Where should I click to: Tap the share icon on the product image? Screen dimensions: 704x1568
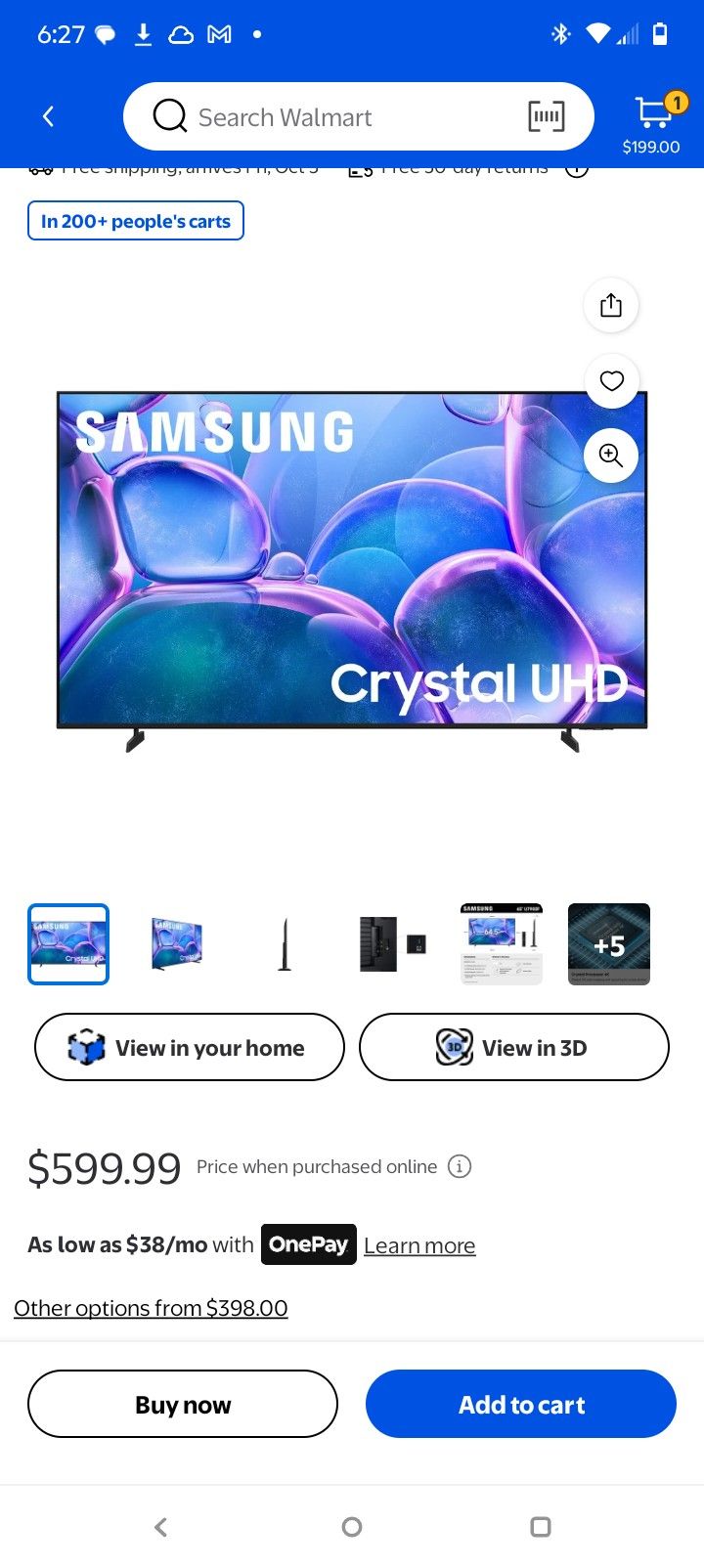tap(610, 304)
